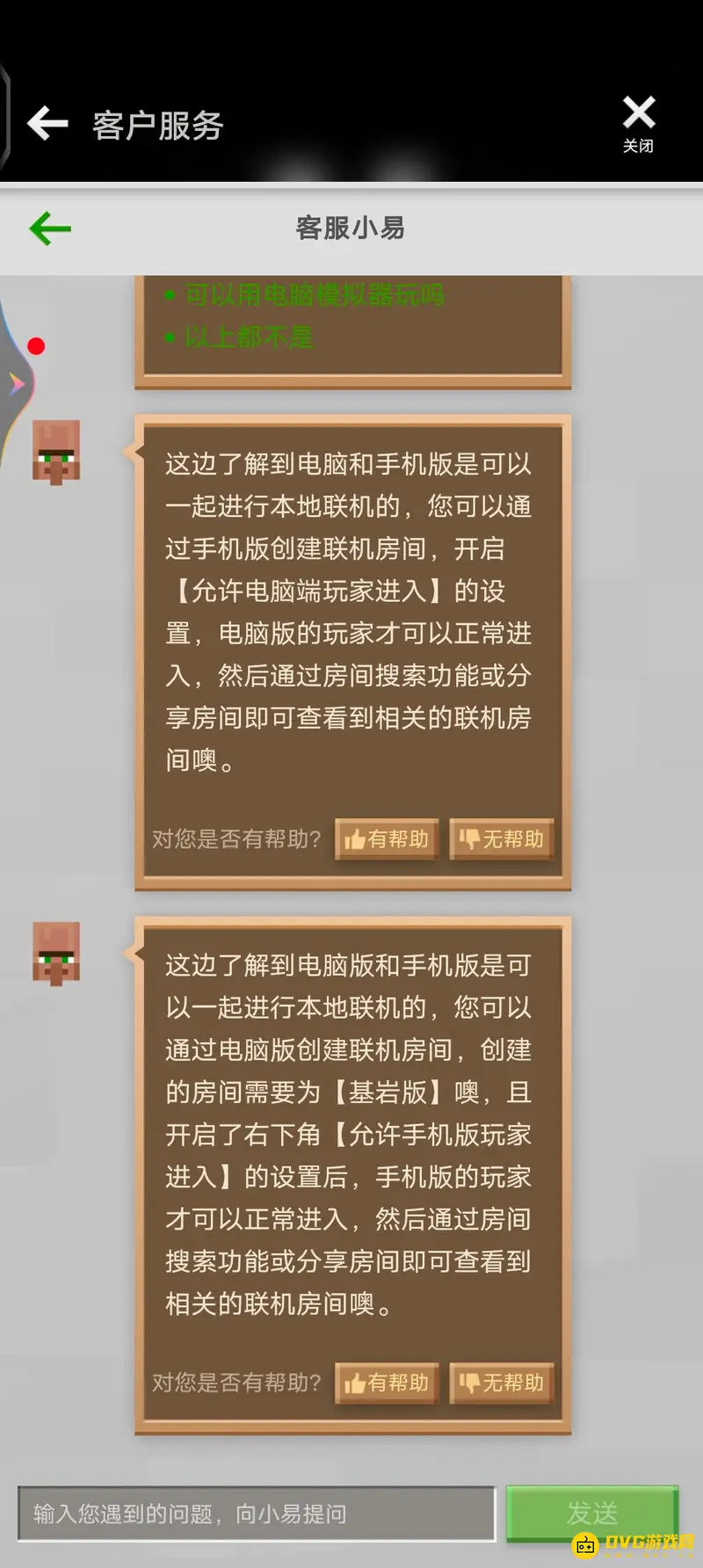Choose the option 以上都不是
This screenshot has width=703, height=1568.
point(249,338)
